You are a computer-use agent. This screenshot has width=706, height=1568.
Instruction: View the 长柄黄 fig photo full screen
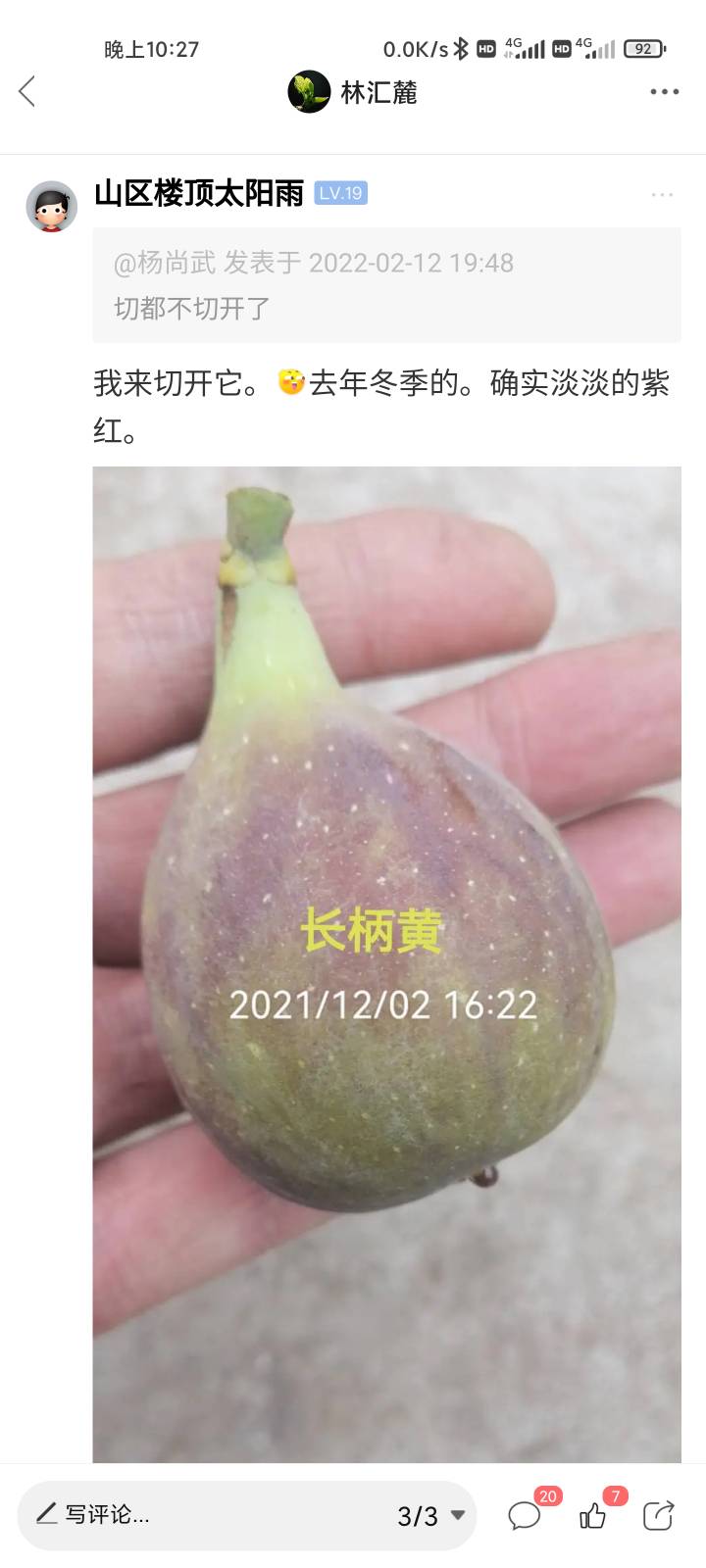click(x=386, y=964)
